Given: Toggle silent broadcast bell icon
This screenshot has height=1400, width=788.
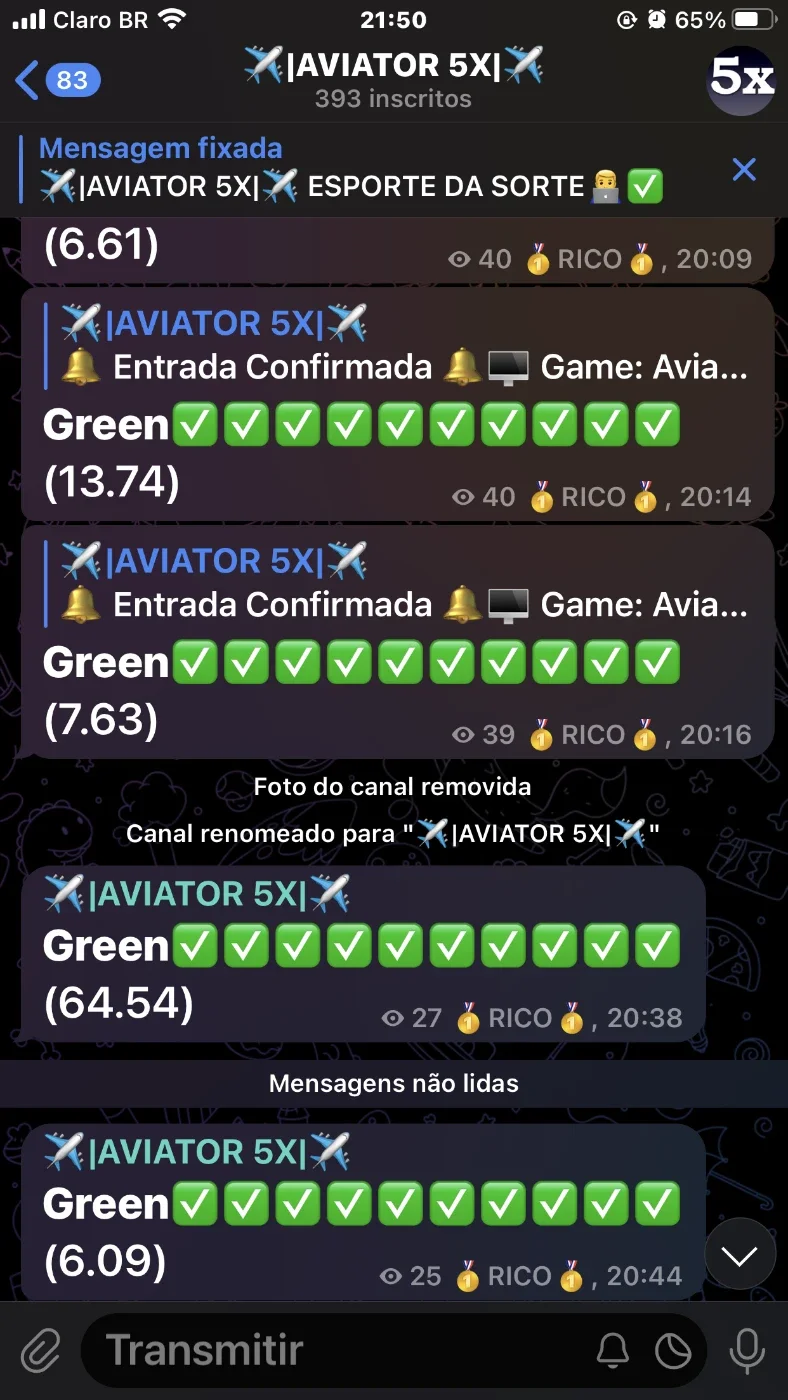Looking at the screenshot, I should (x=613, y=1351).
